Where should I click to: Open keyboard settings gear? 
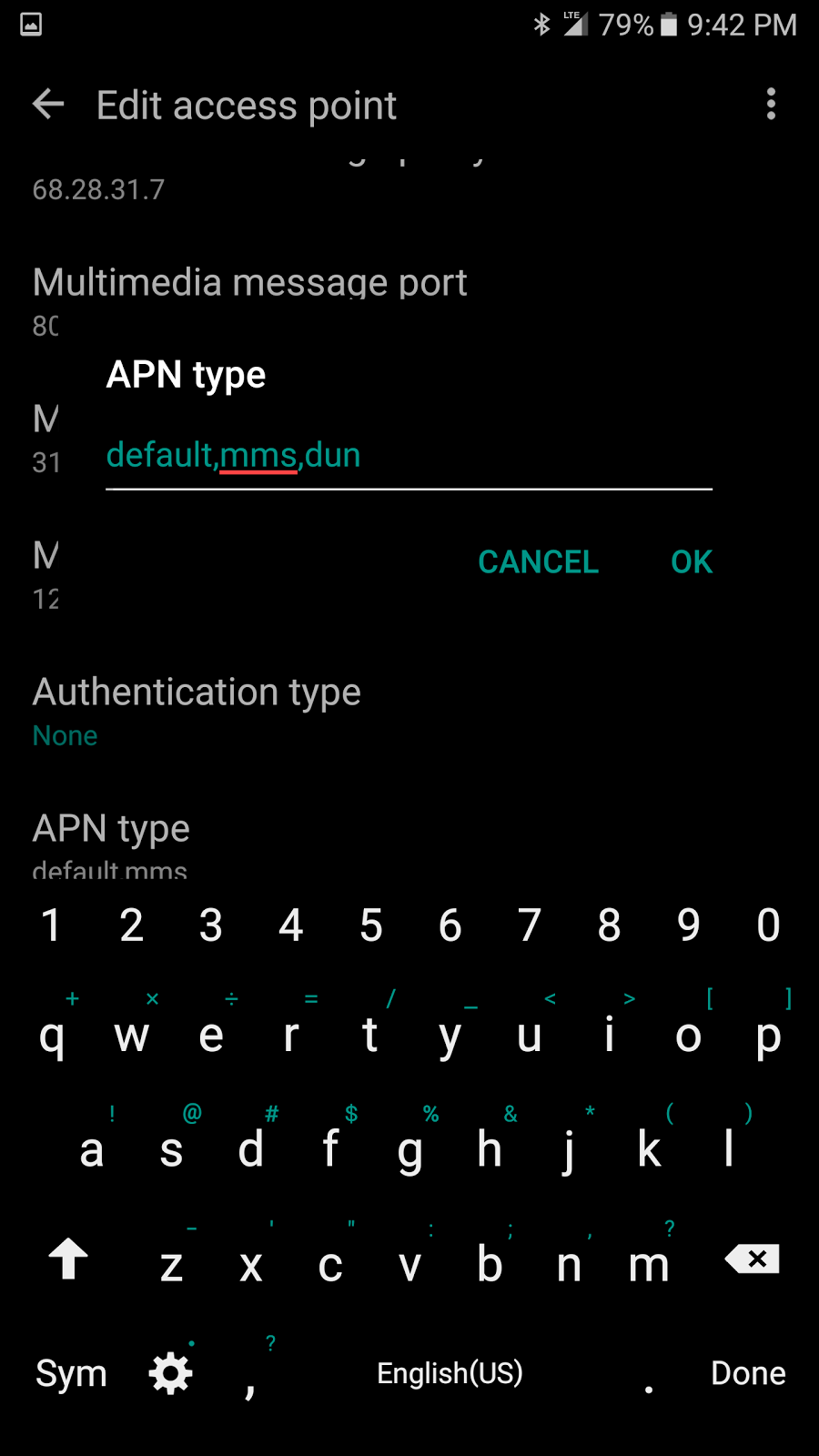click(171, 1373)
